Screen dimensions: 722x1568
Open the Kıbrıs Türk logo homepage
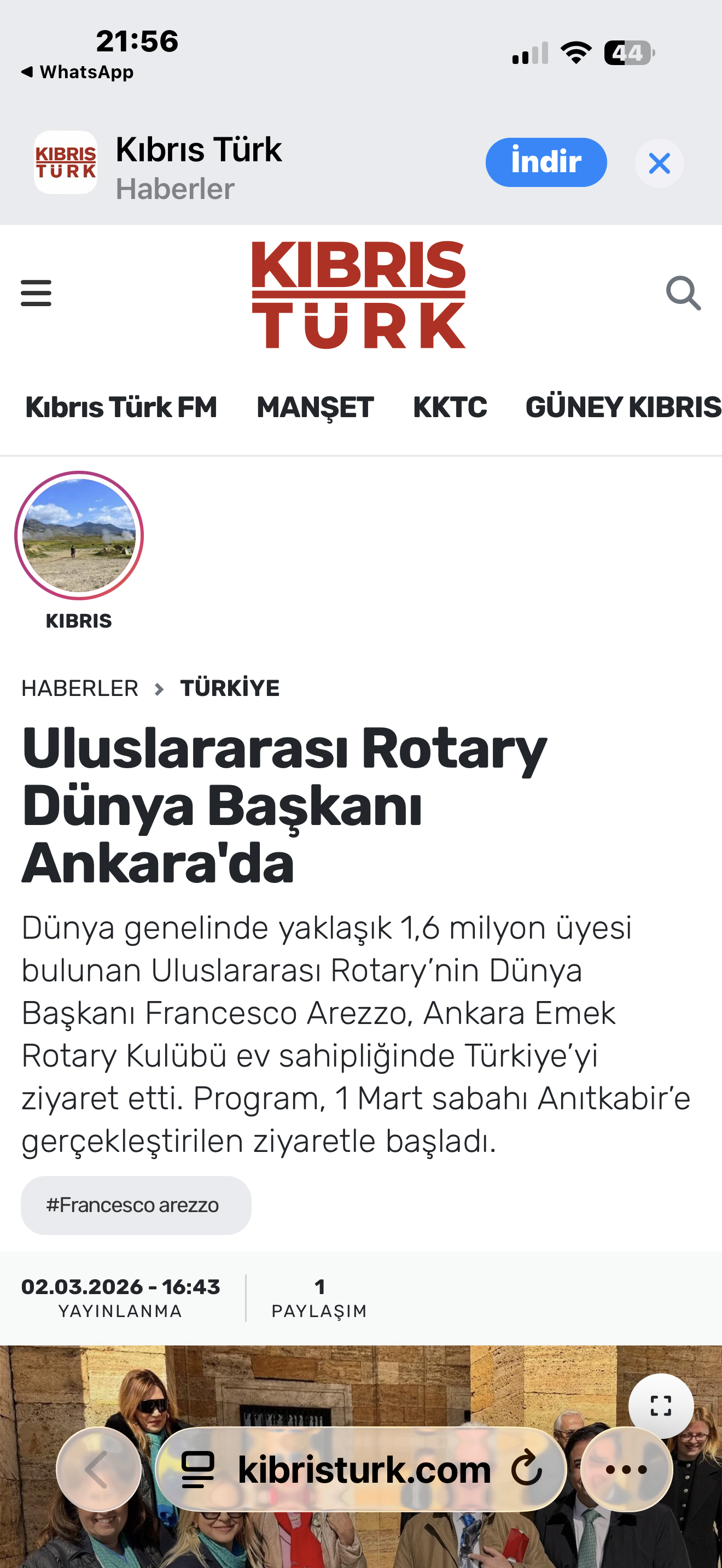[x=359, y=295]
